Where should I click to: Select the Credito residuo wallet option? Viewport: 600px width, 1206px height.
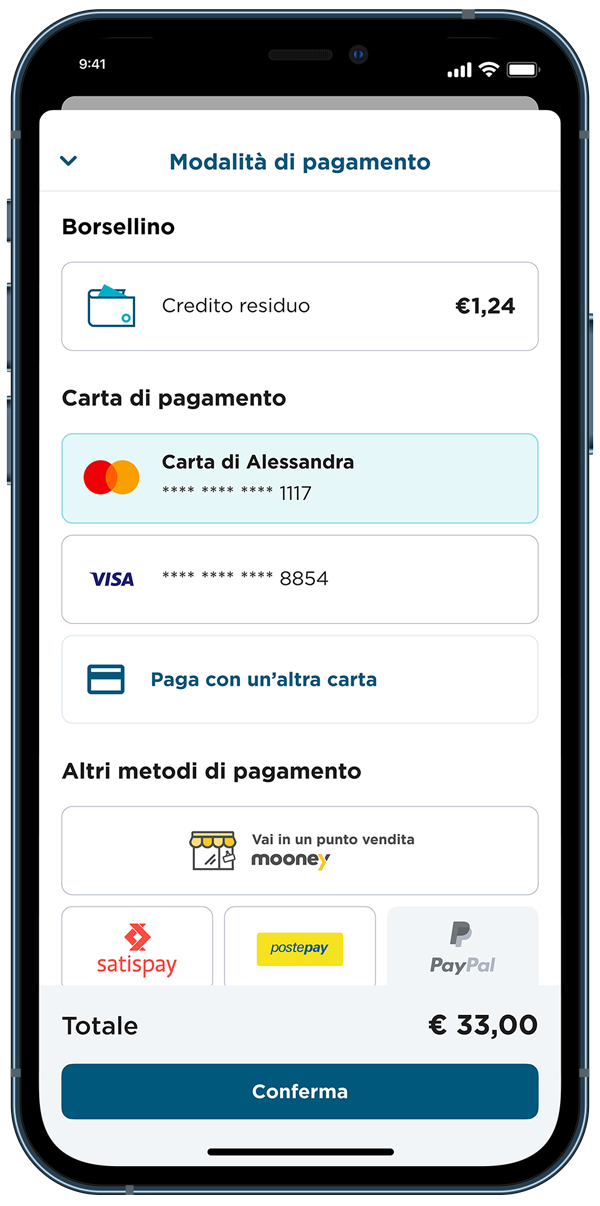click(300, 306)
